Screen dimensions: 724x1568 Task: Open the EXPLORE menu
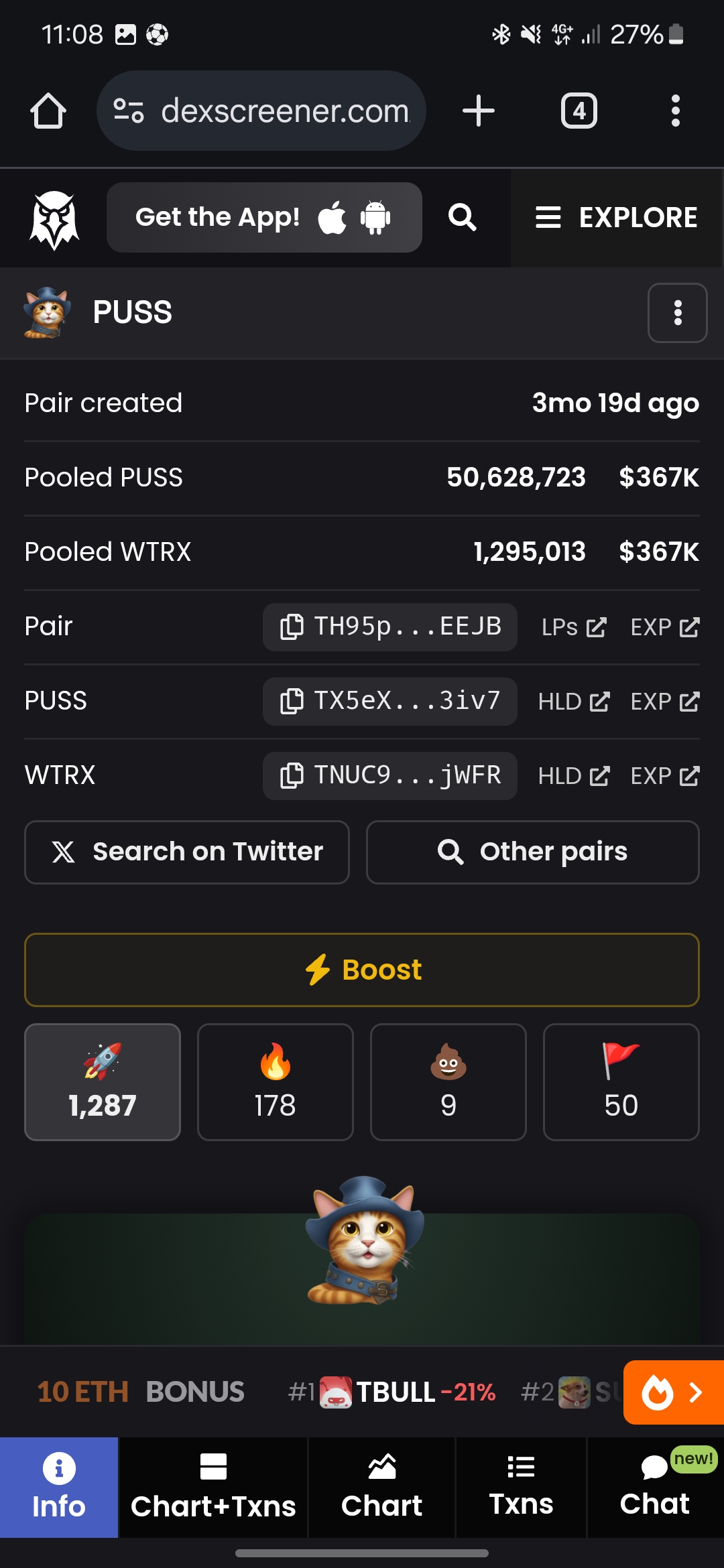[616, 218]
